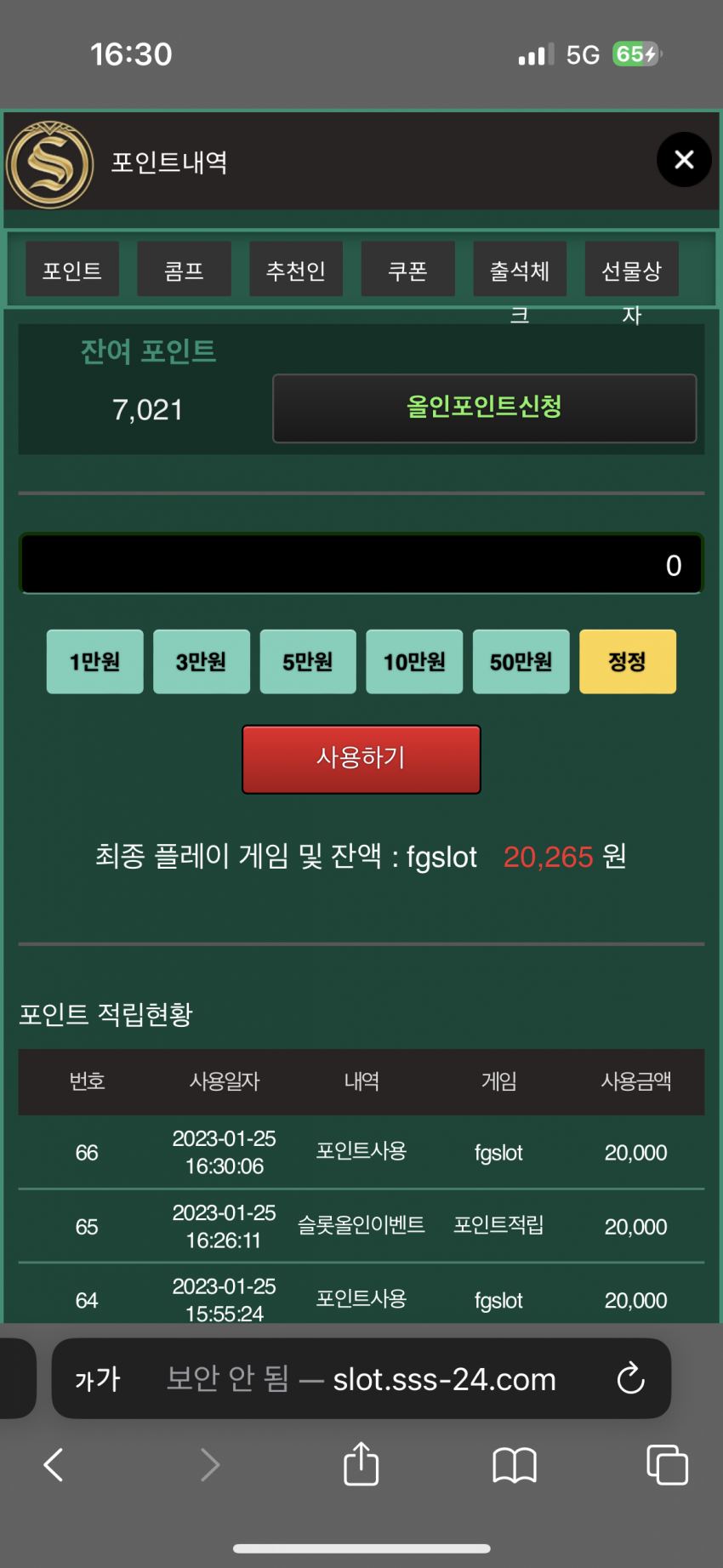Screen dimensions: 723x1568
Task: Close the 포인트내역 panel
Action: click(684, 160)
